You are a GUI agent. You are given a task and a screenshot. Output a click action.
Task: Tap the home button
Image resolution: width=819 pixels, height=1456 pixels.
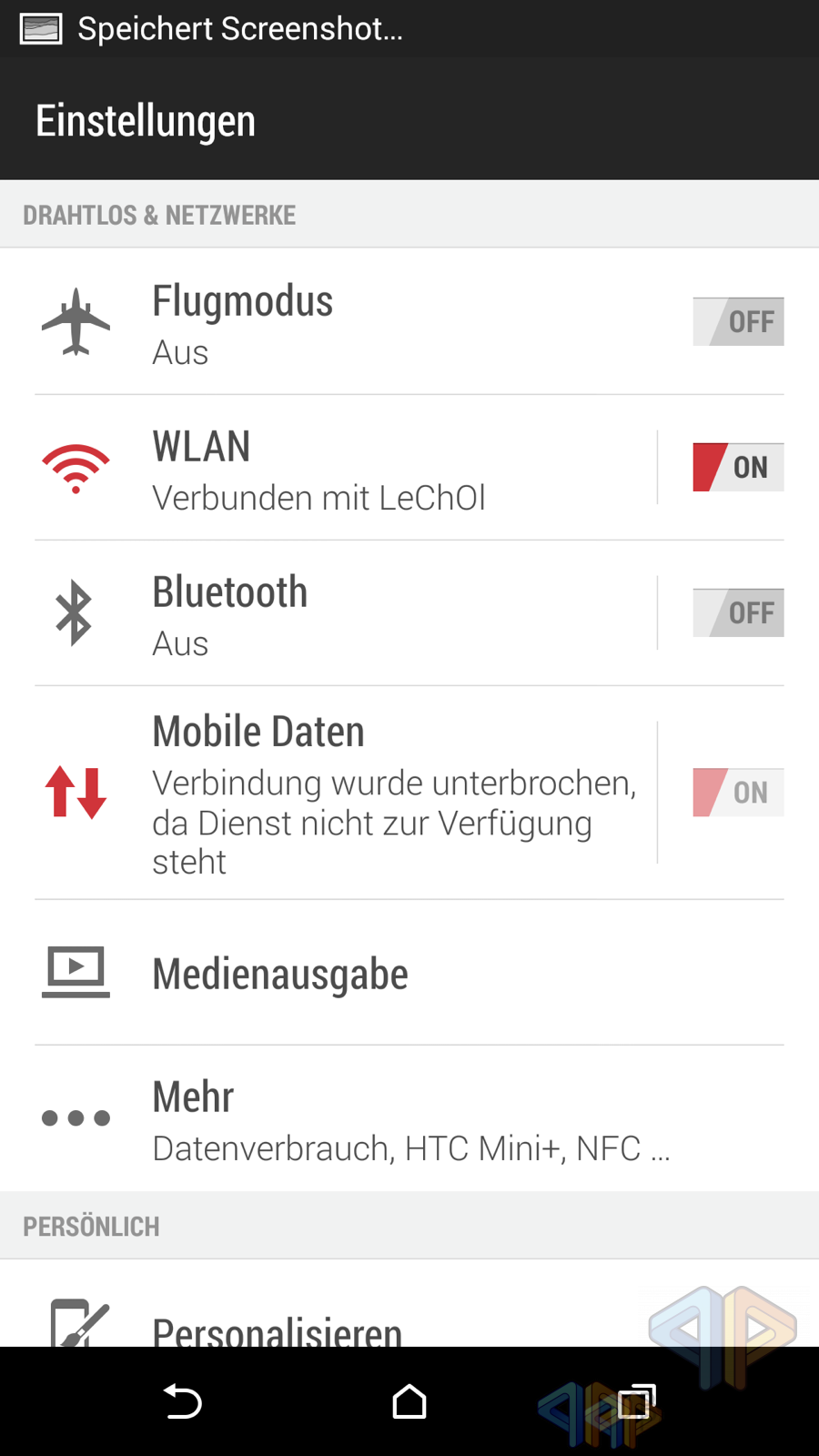(x=409, y=1401)
